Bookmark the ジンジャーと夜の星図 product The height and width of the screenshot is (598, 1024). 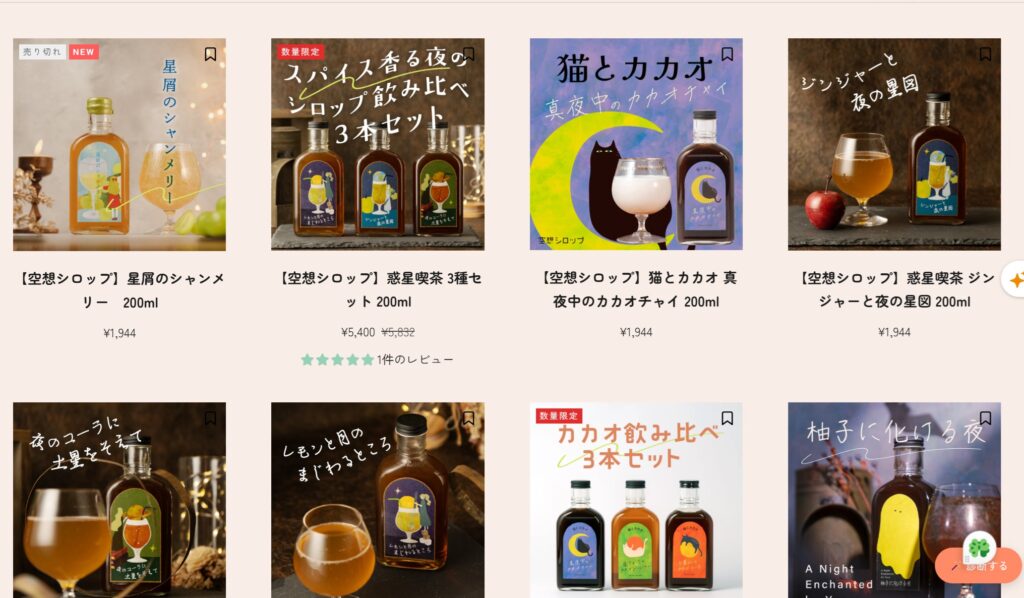tap(985, 54)
